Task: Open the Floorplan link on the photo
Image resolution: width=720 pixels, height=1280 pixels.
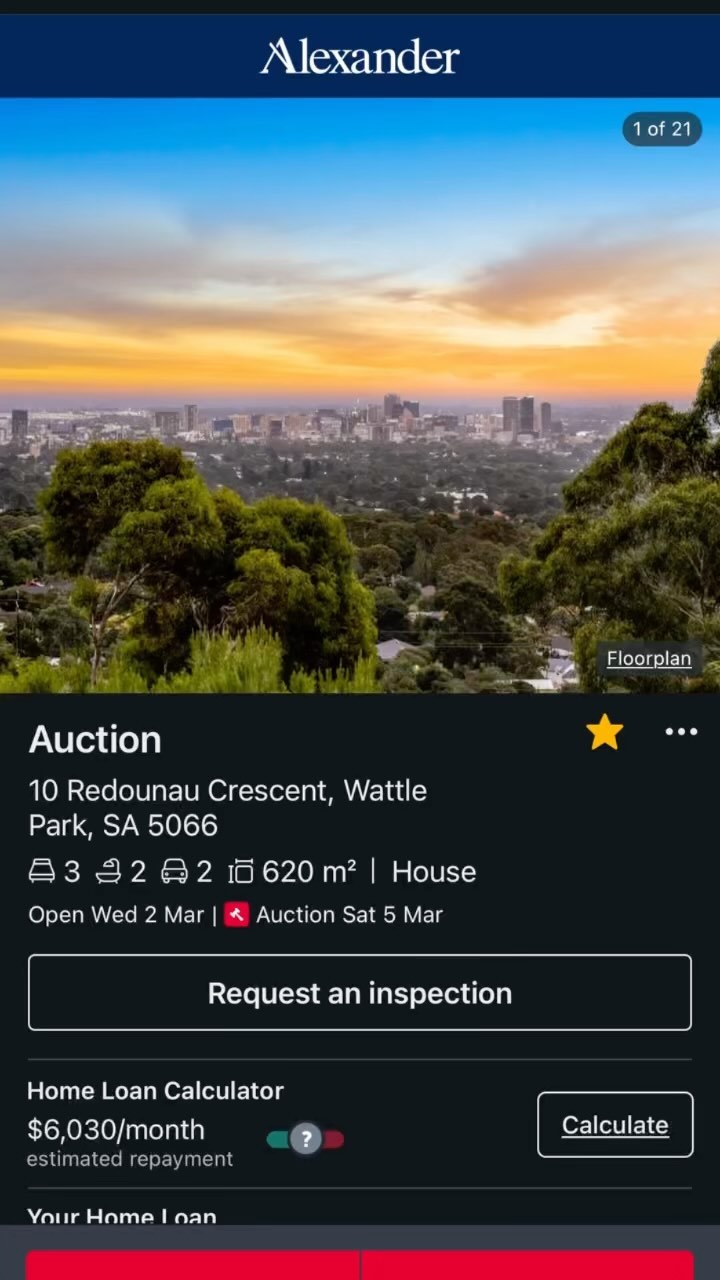Action: pos(649,658)
